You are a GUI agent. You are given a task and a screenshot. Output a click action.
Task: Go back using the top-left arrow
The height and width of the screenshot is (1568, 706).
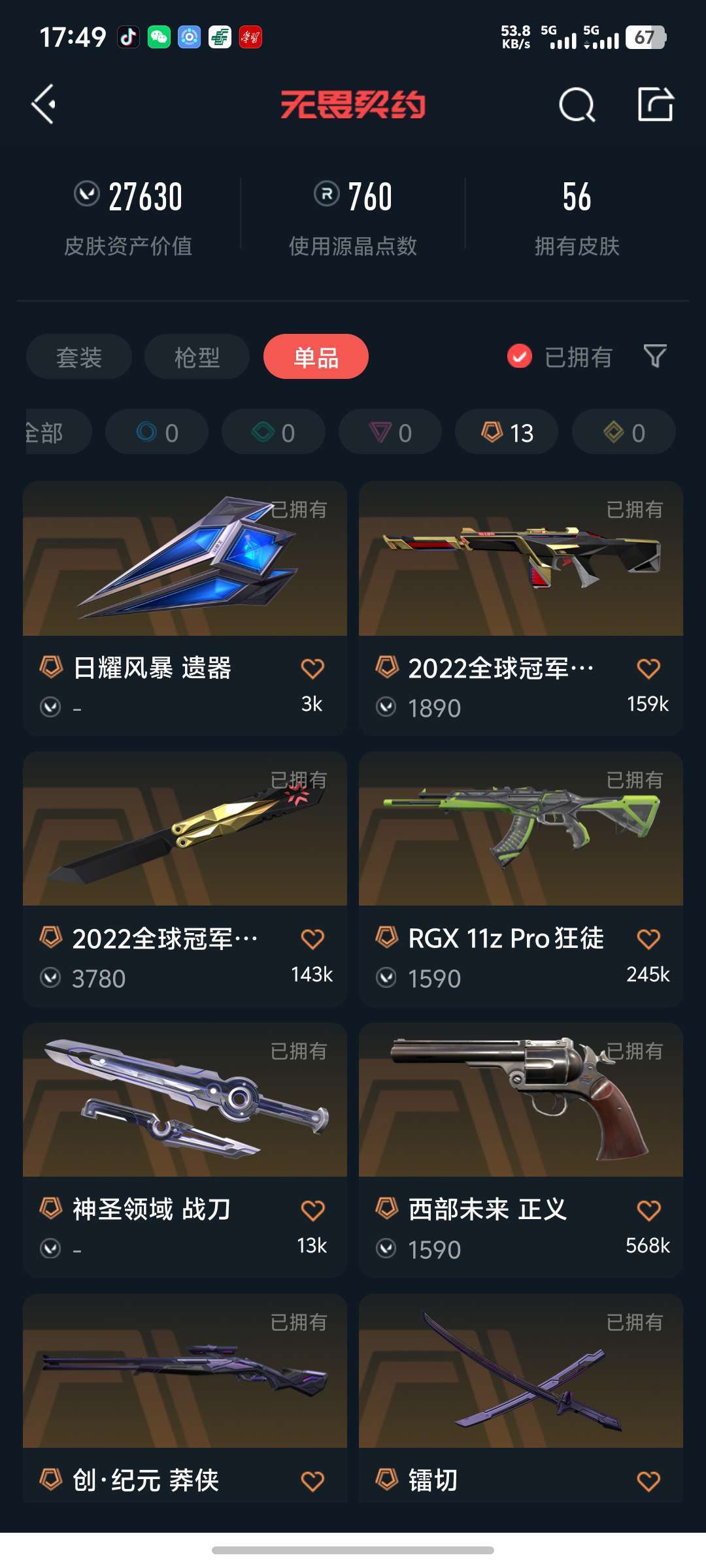tap(43, 104)
